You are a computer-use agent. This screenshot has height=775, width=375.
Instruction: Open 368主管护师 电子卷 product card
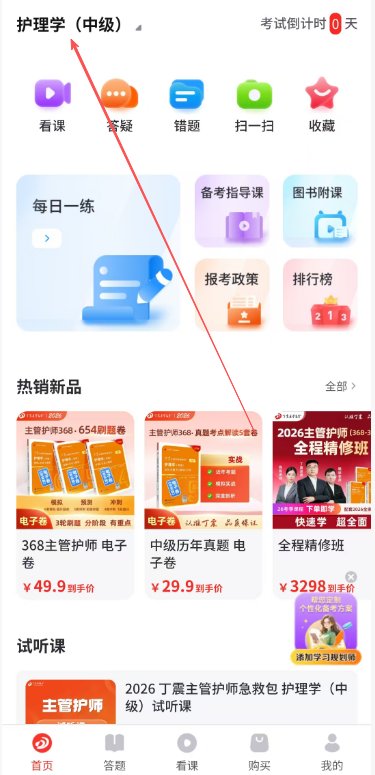point(75,505)
